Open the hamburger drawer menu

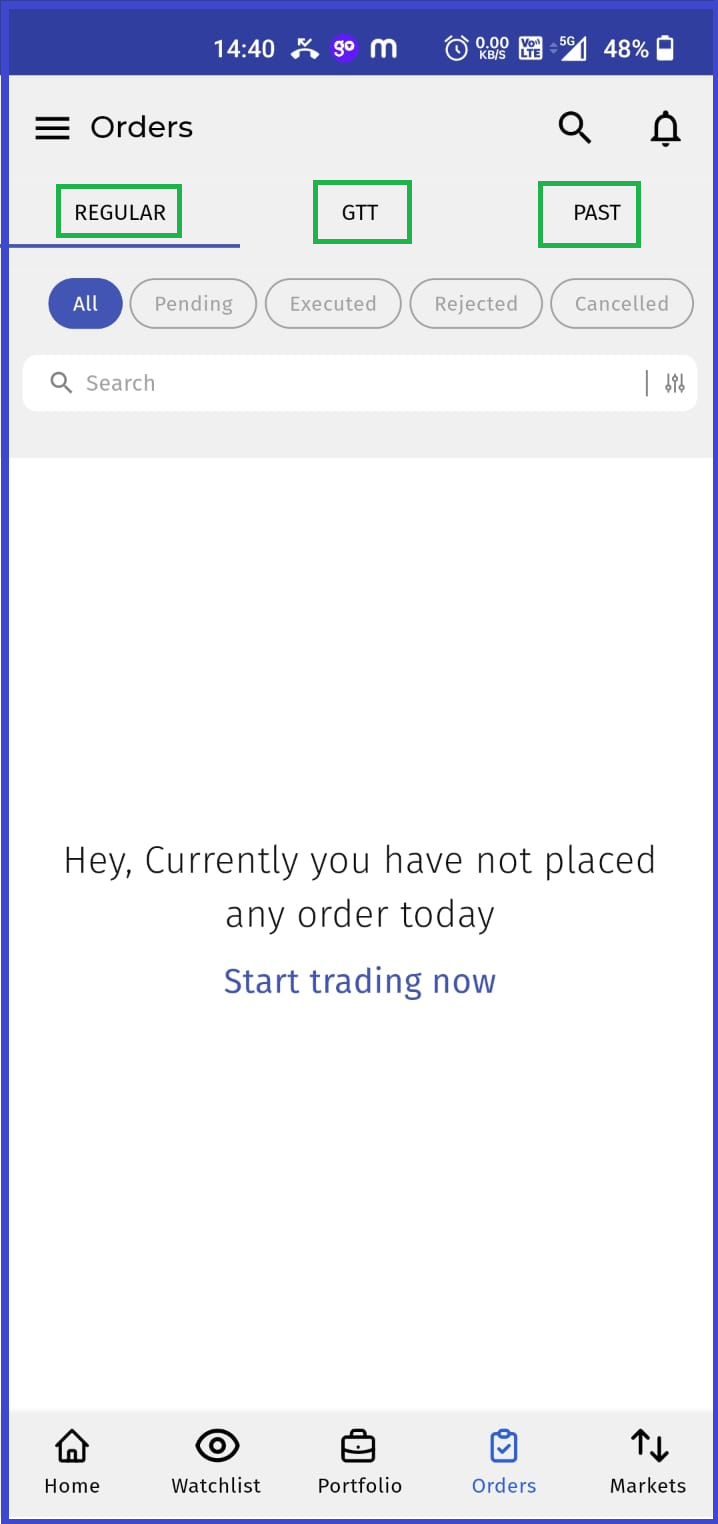[53, 128]
